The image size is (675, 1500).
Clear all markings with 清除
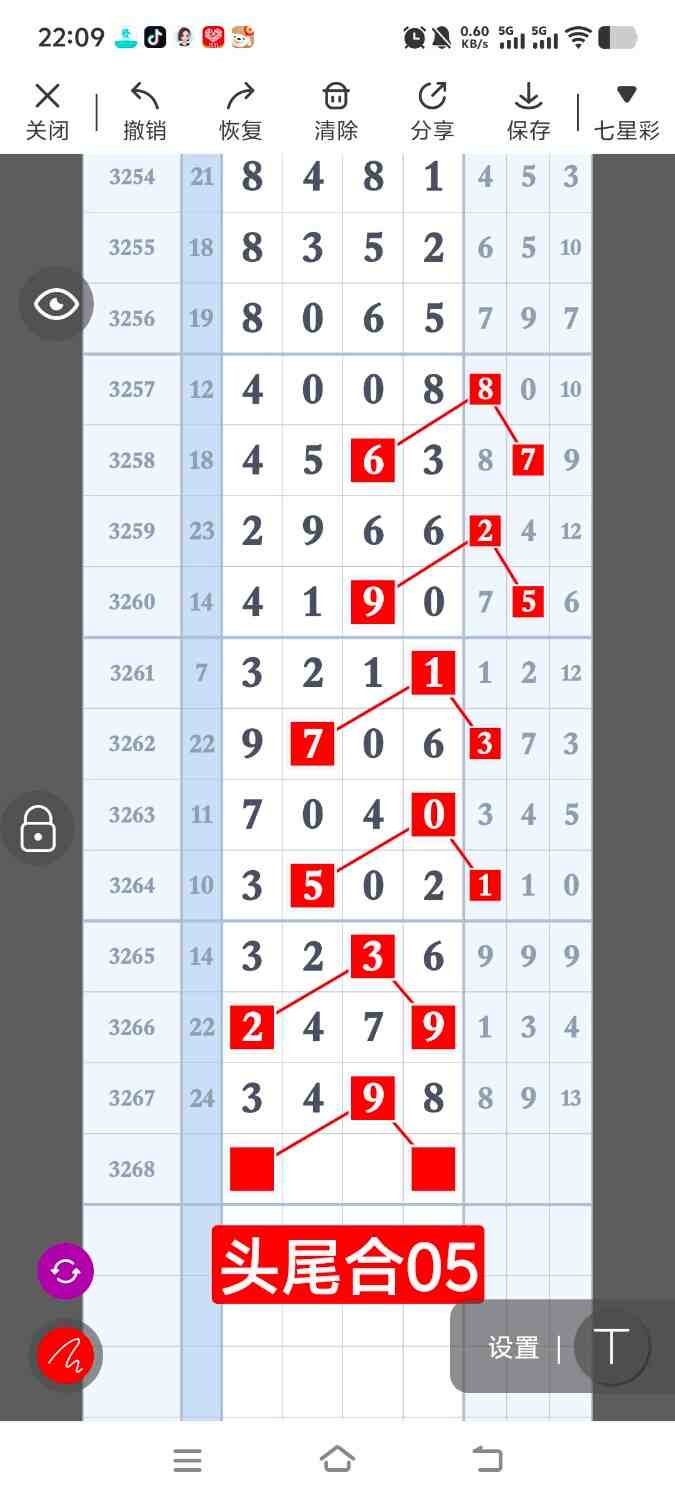tap(336, 112)
